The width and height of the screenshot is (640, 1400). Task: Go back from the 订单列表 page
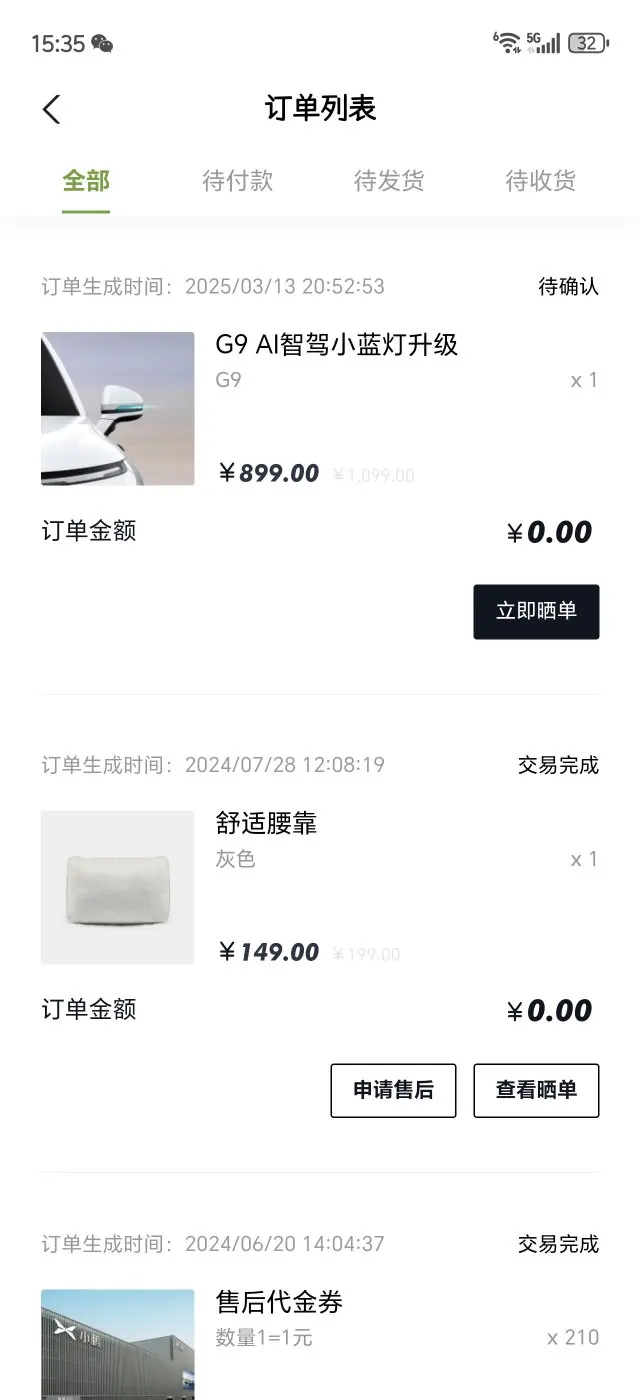pos(52,109)
